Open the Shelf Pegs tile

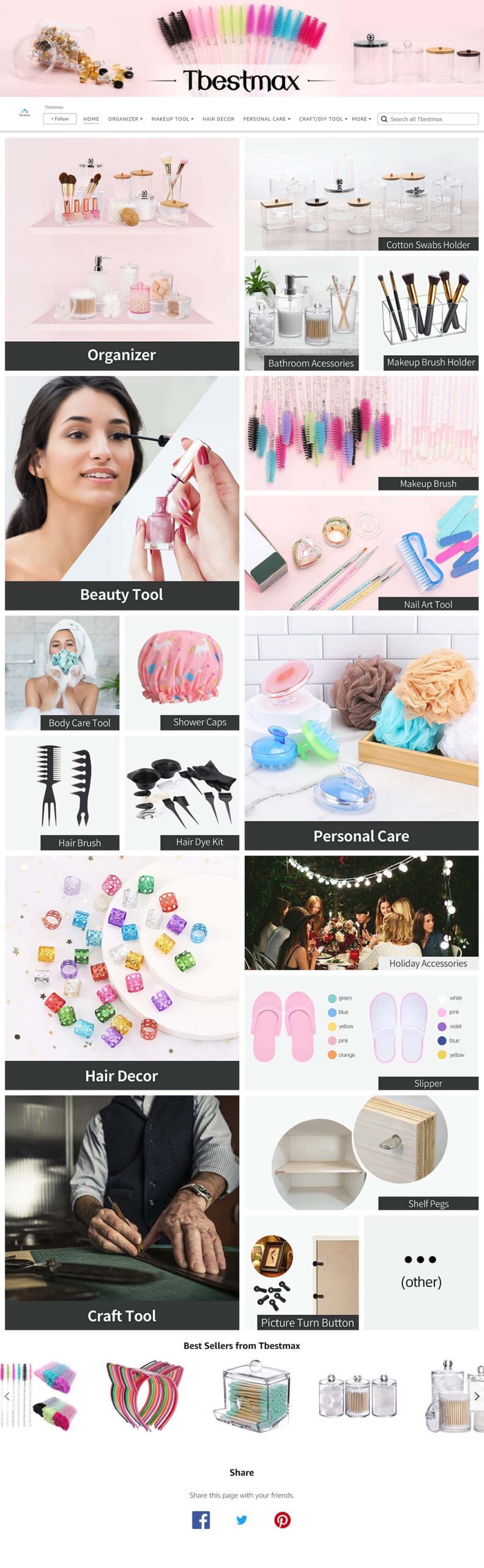(x=361, y=1152)
